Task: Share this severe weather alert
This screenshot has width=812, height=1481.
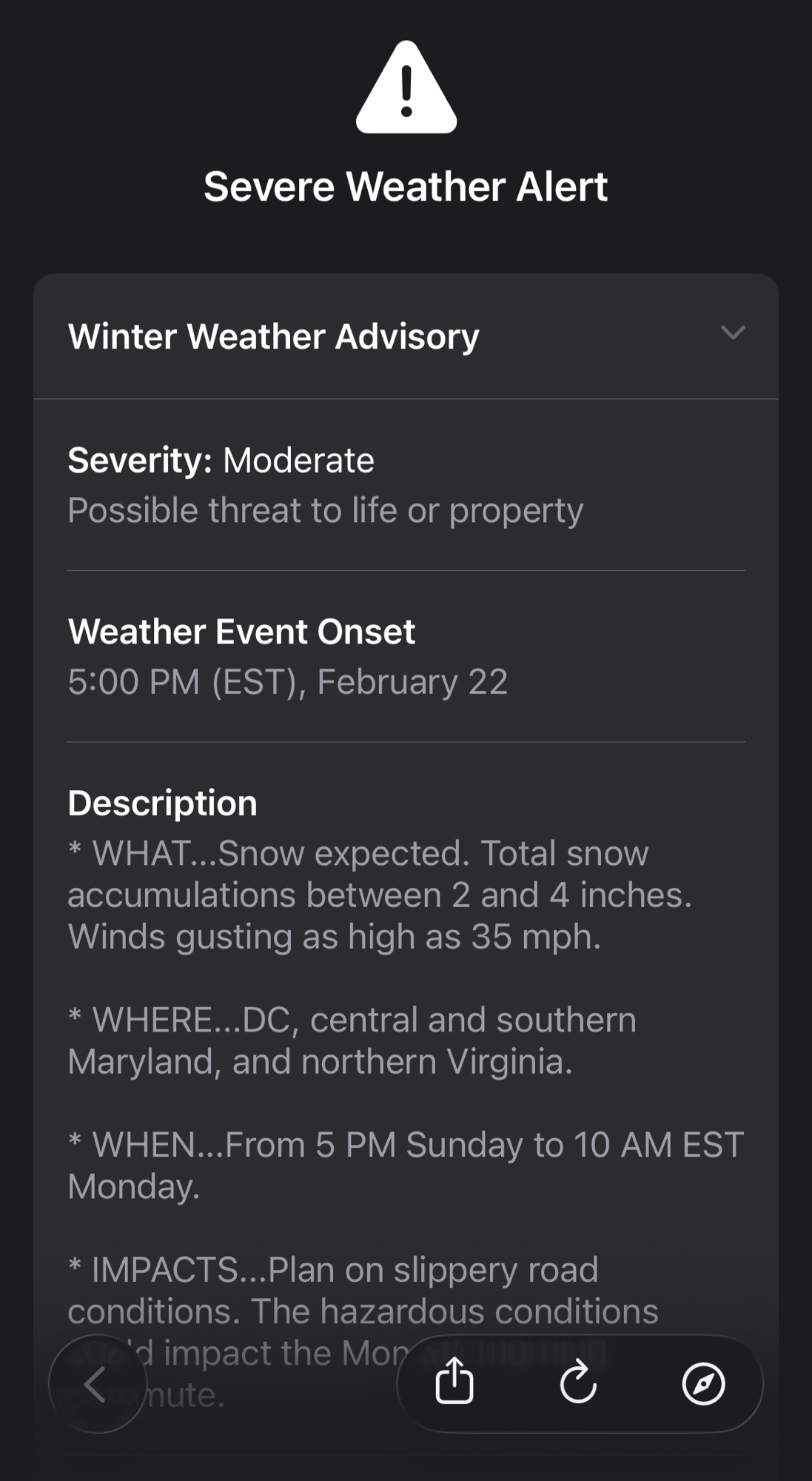Action: click(x=454, y=1382)
